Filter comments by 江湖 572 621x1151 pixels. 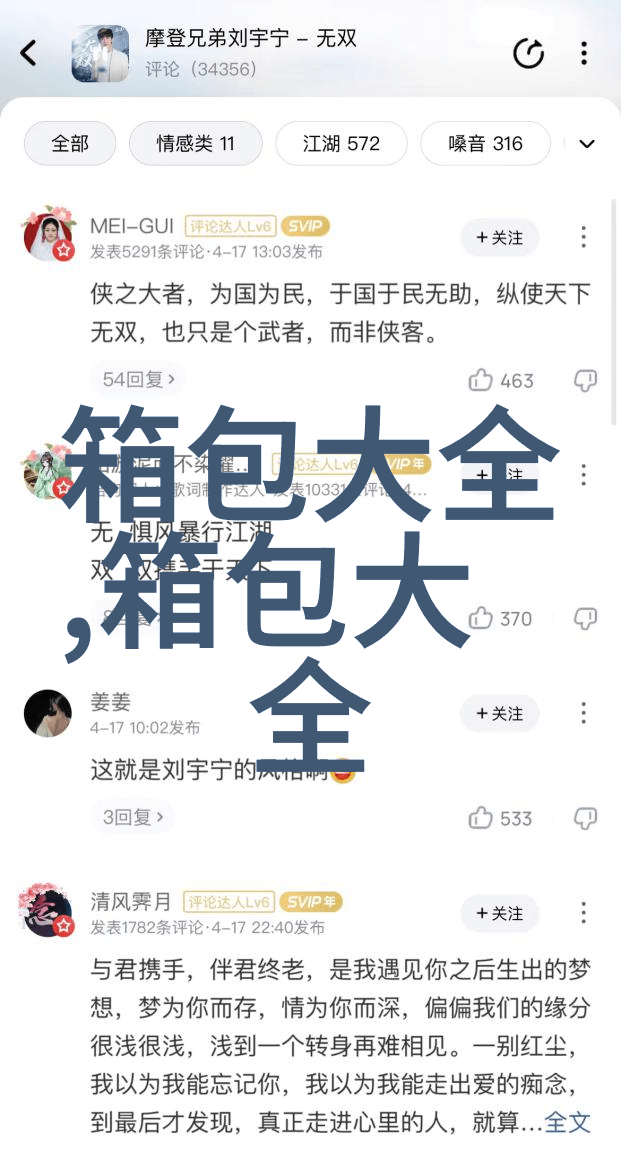coord(341,143)
